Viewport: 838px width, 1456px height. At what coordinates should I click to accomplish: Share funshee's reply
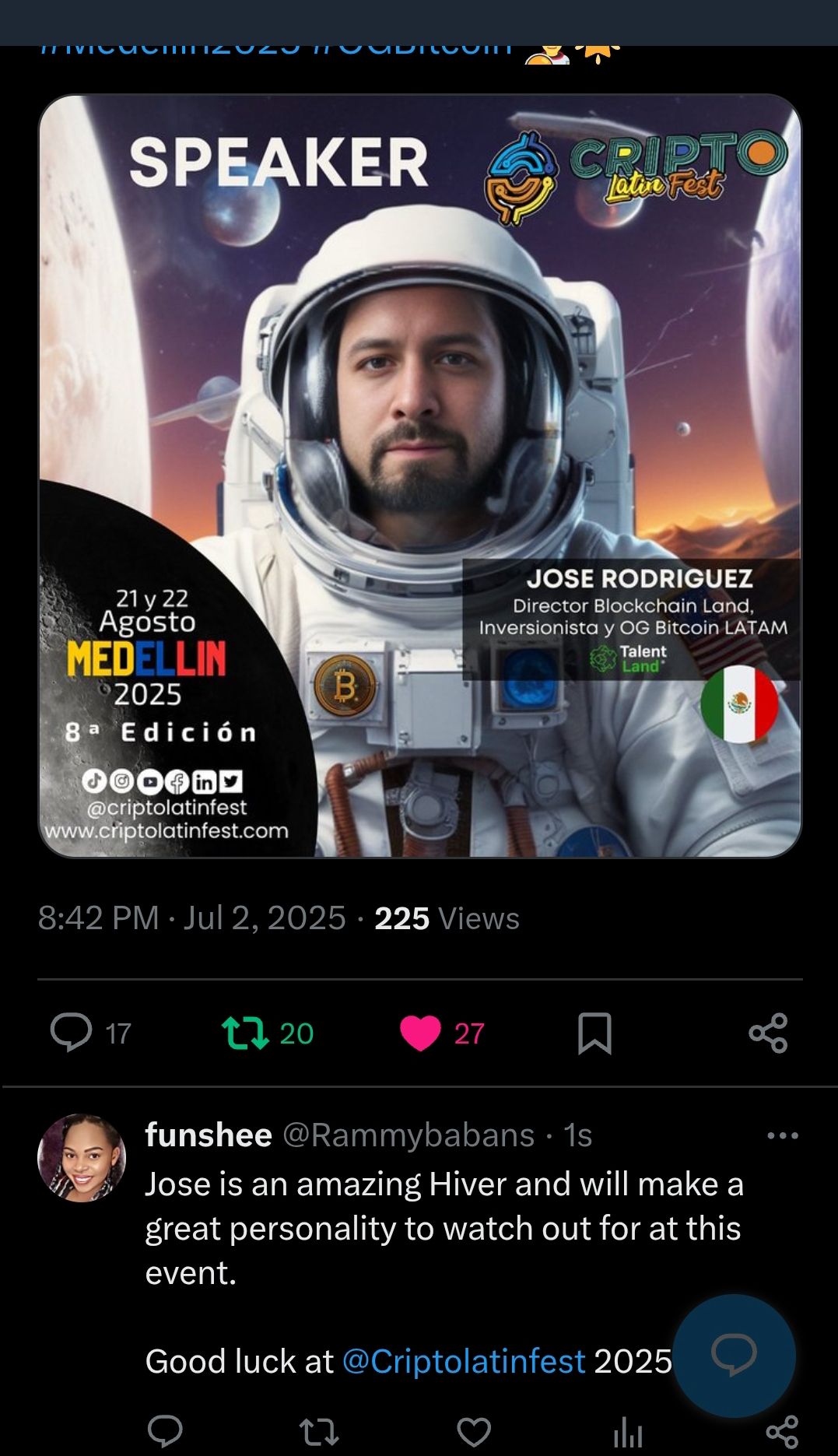coord(781,1431)
